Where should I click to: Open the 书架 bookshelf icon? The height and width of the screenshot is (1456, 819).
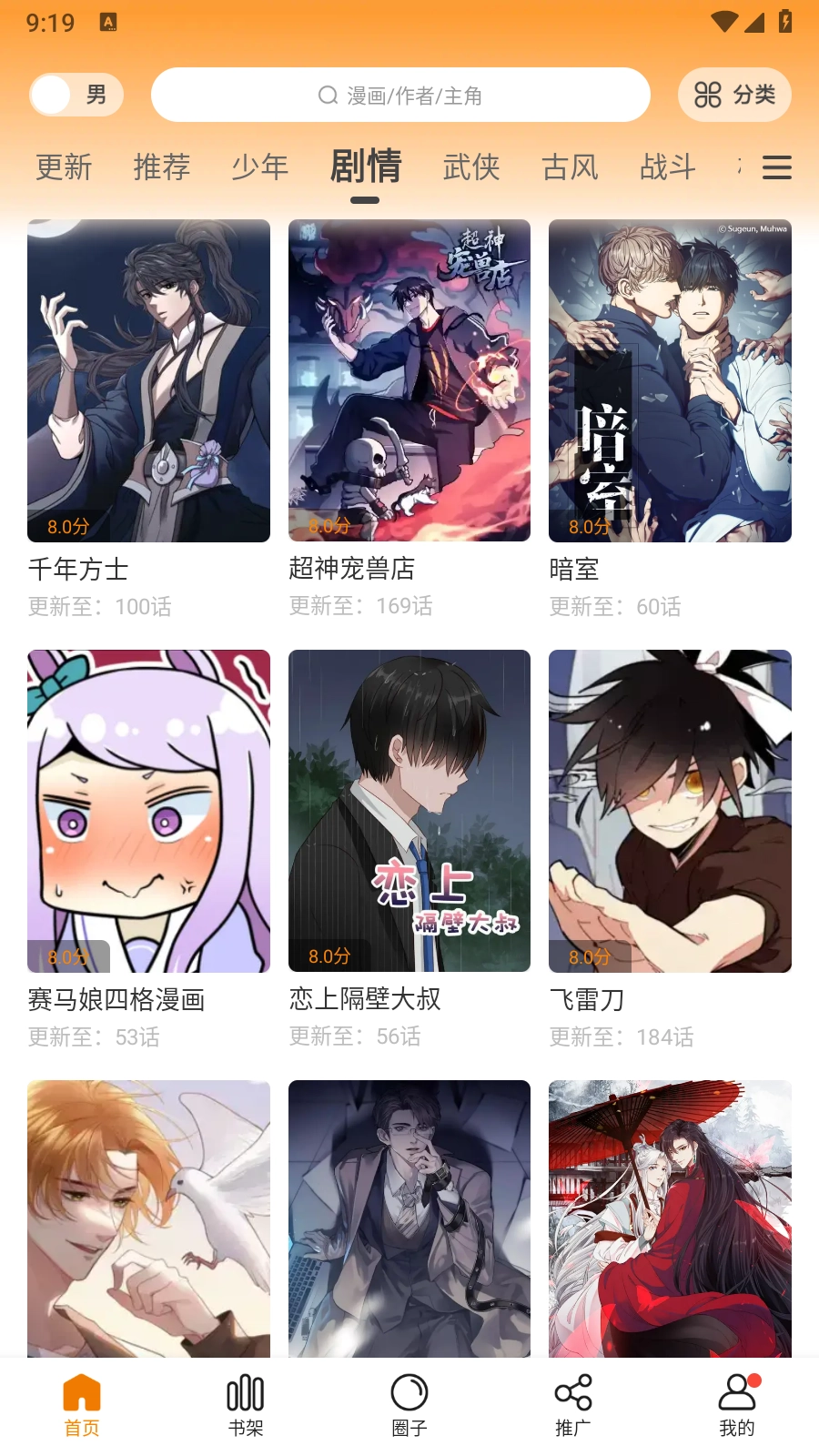[245, 1391]
